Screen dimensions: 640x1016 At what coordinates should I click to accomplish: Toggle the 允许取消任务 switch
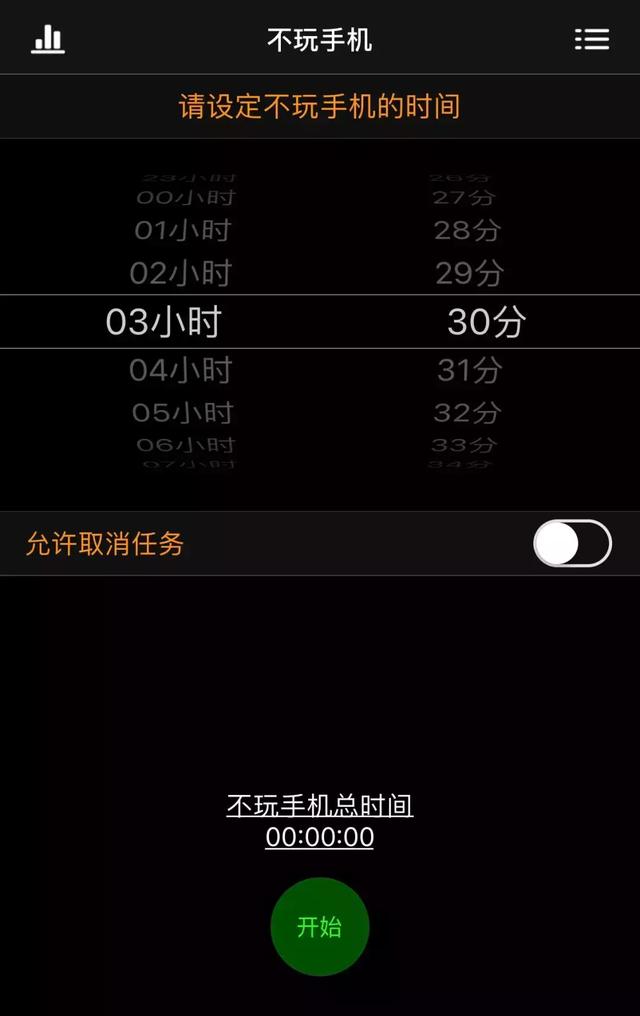click(x=572, y=544)
